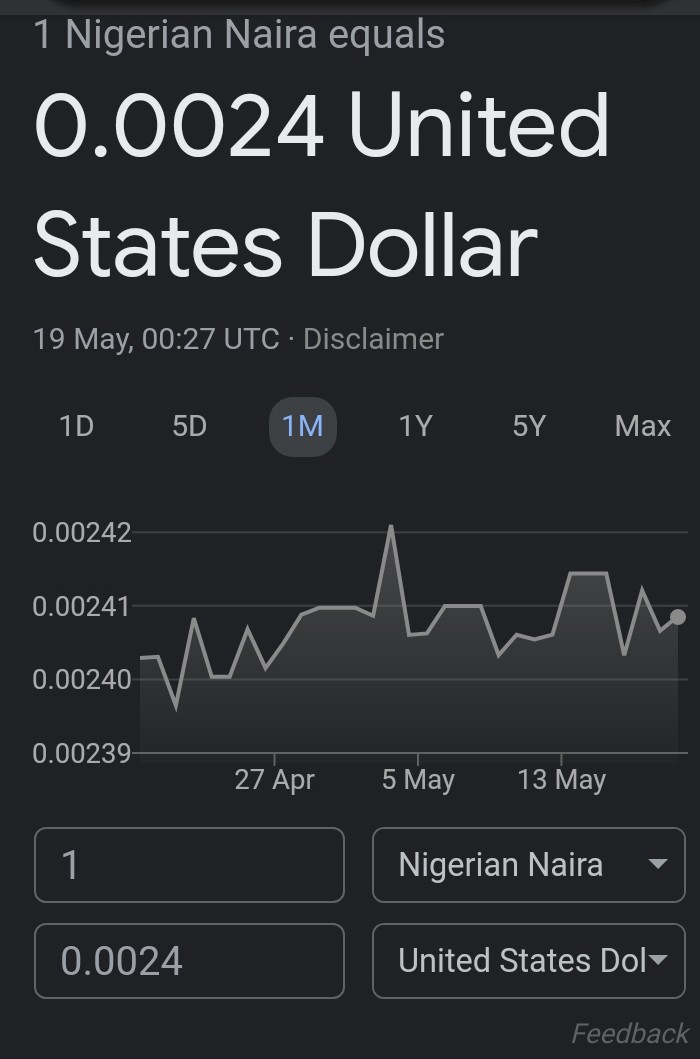Open the United States Dollar dropdown
Image resolution: width=700 pixels, height=1059 pixels.
coord(528,961)
